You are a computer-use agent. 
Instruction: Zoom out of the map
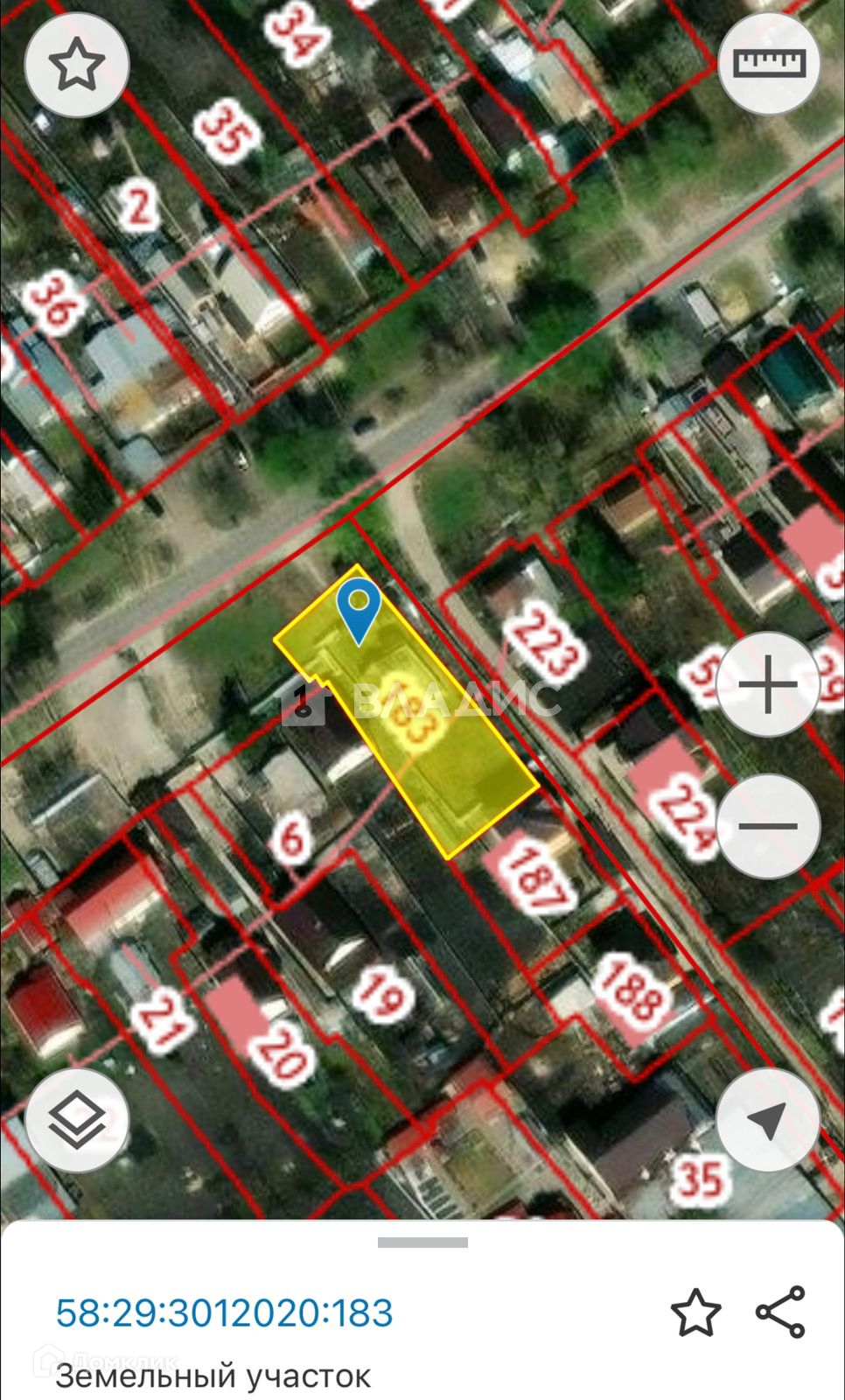click(767, 827)
